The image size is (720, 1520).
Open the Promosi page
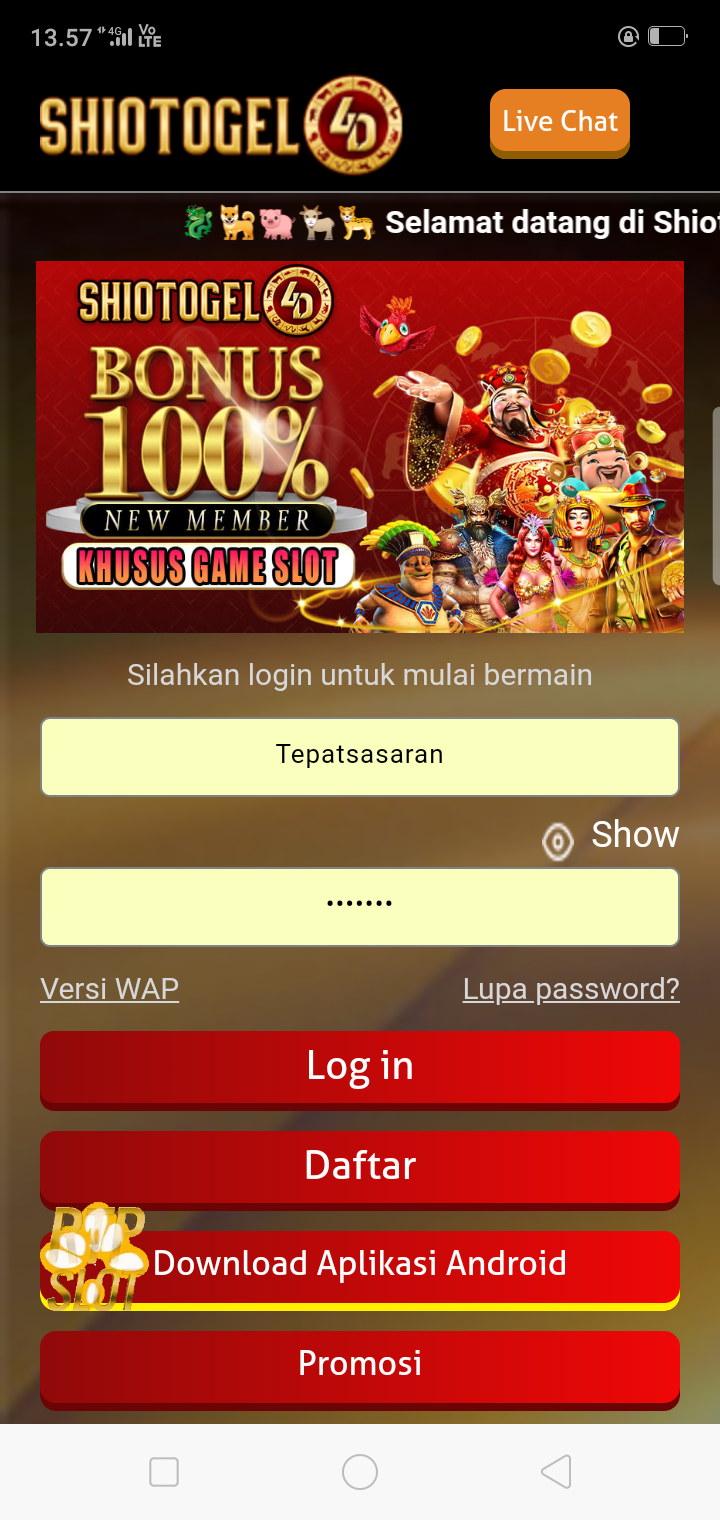360,1364
